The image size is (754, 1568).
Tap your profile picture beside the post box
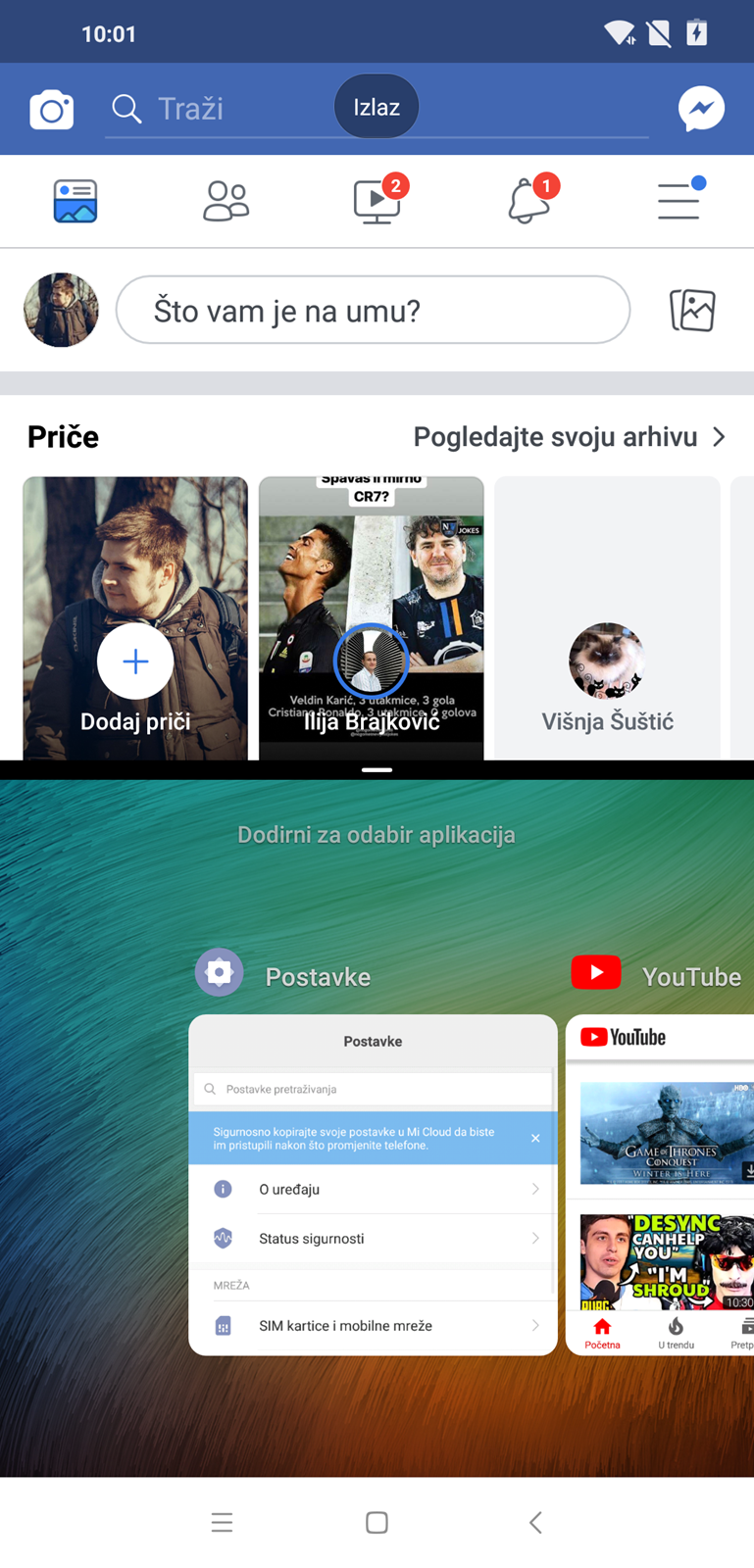point(61,310)
